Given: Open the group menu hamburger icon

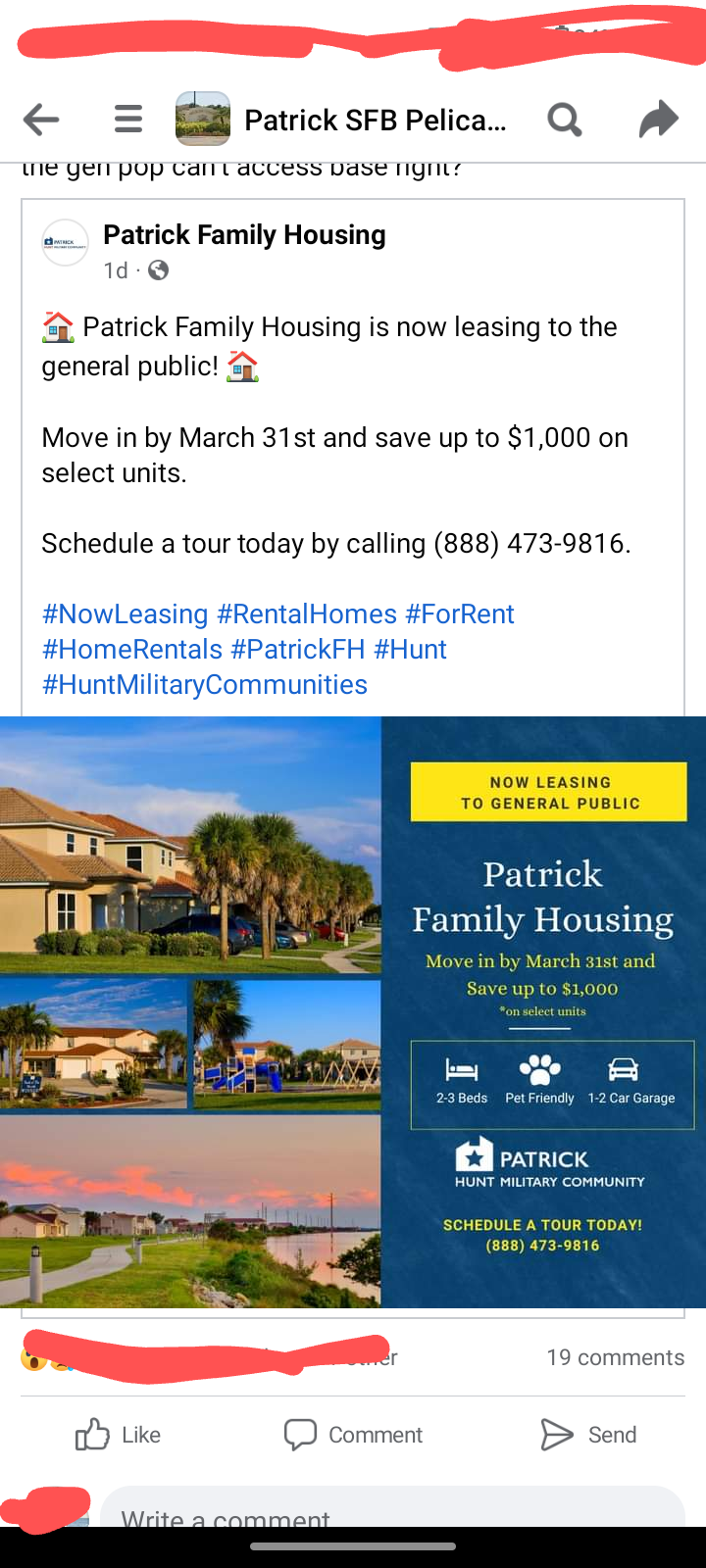Looking at the screenshot, I should click(x=128, y=120).
